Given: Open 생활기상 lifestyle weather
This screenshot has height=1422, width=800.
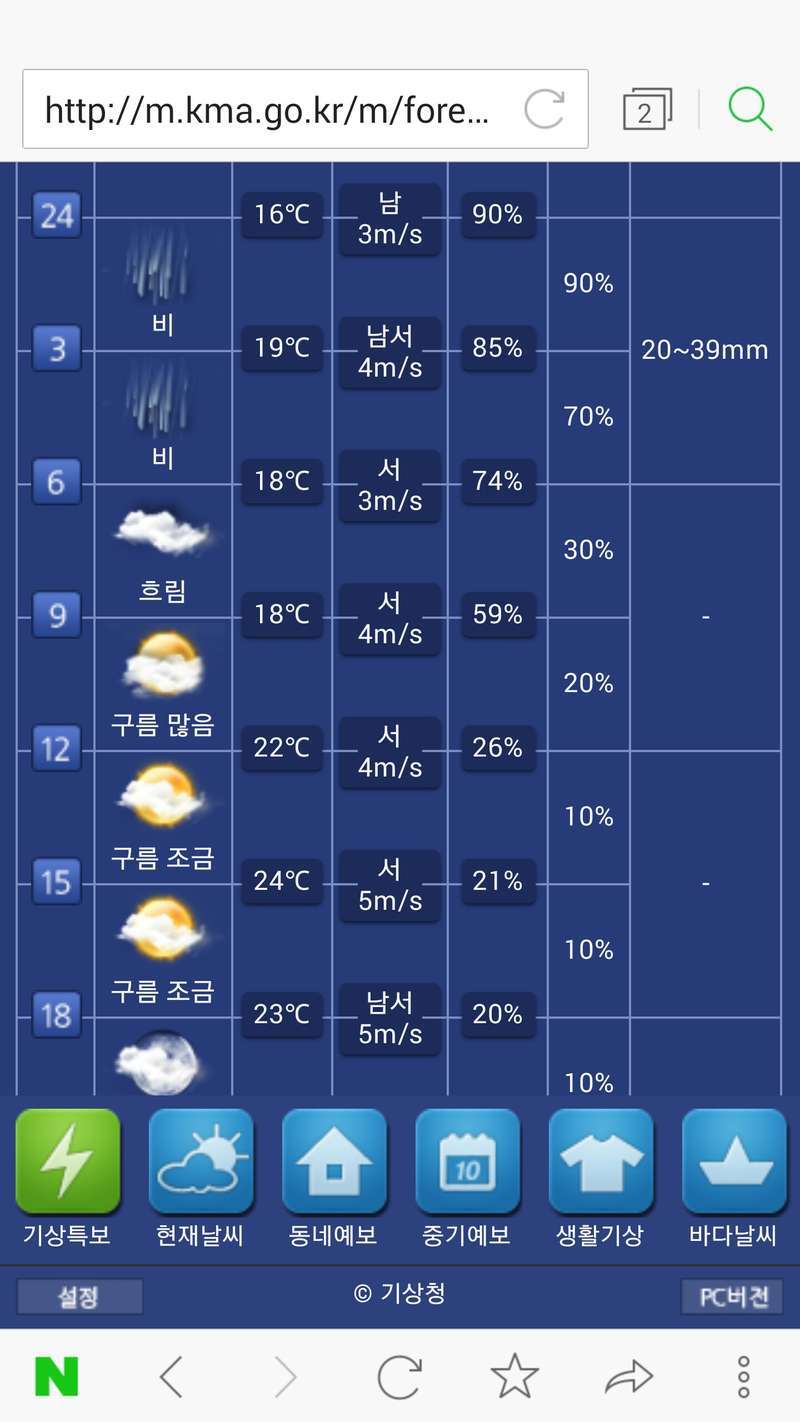Looking at the screenshot, I should pos(600,1178).
